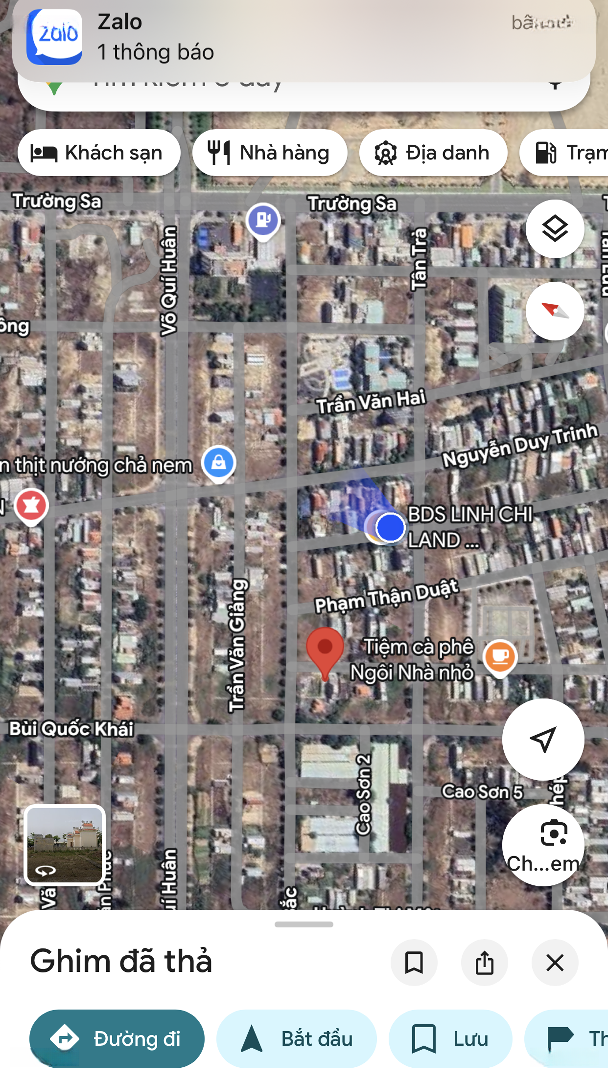Open Tiệm cà phê Ngôi Nhà nhỏ marker
The height and width of the screenshot is (1080, 608).
coord(499,656)
